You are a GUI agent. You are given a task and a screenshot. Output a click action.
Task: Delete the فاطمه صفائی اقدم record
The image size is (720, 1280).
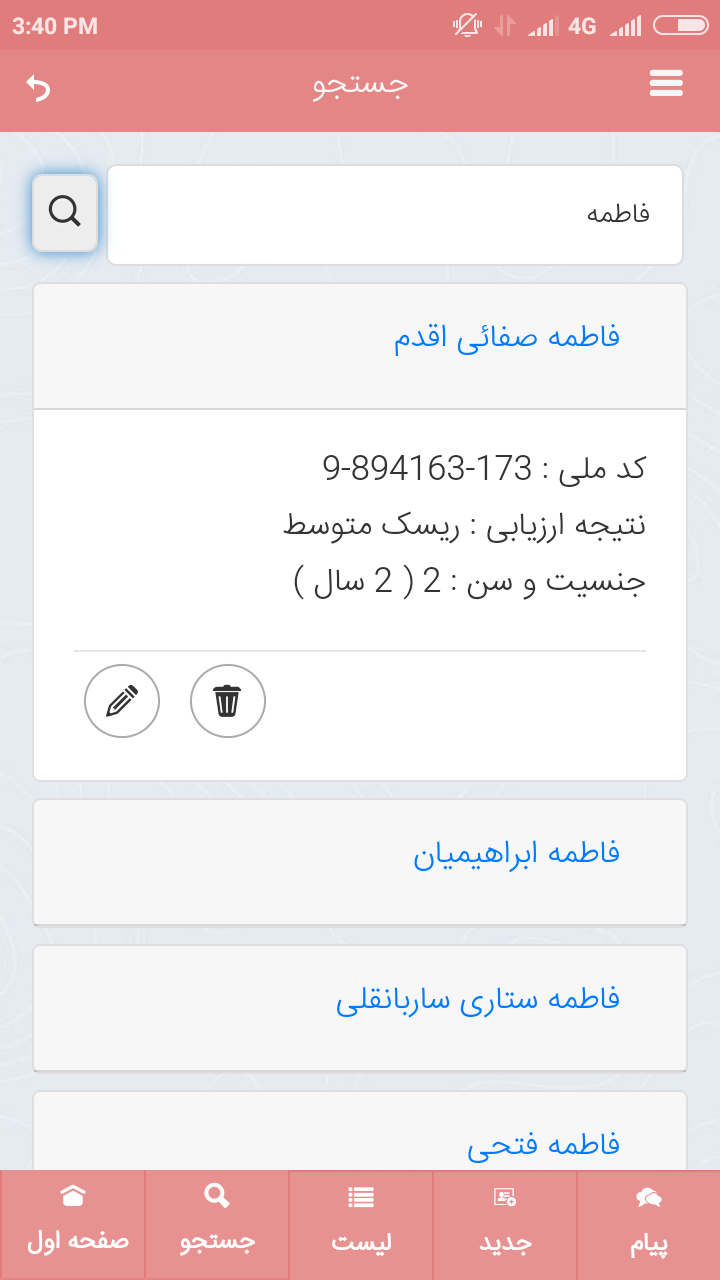[x=228, y=701]
